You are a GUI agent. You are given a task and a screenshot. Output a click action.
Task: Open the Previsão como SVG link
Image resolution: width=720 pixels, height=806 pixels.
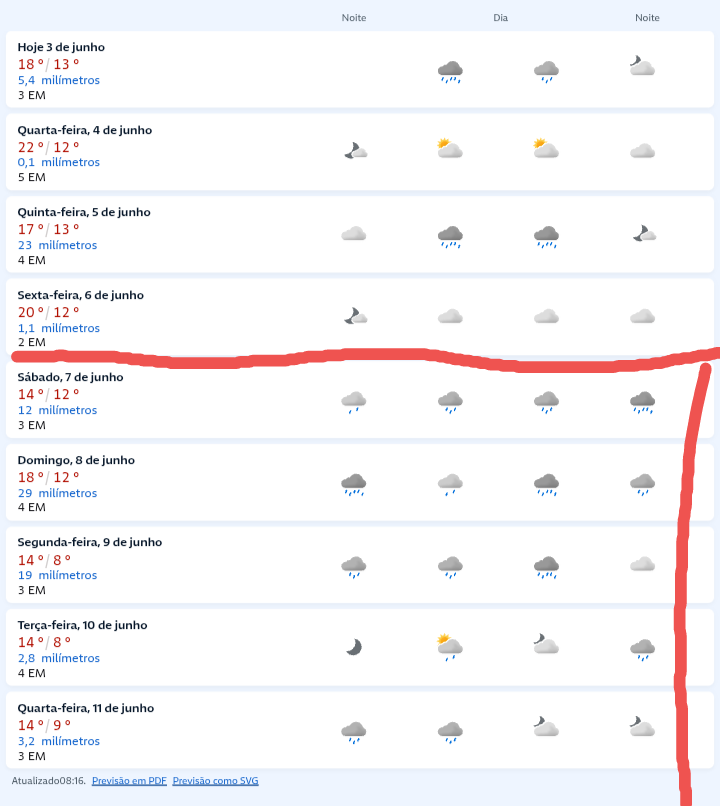click(215, 780)
